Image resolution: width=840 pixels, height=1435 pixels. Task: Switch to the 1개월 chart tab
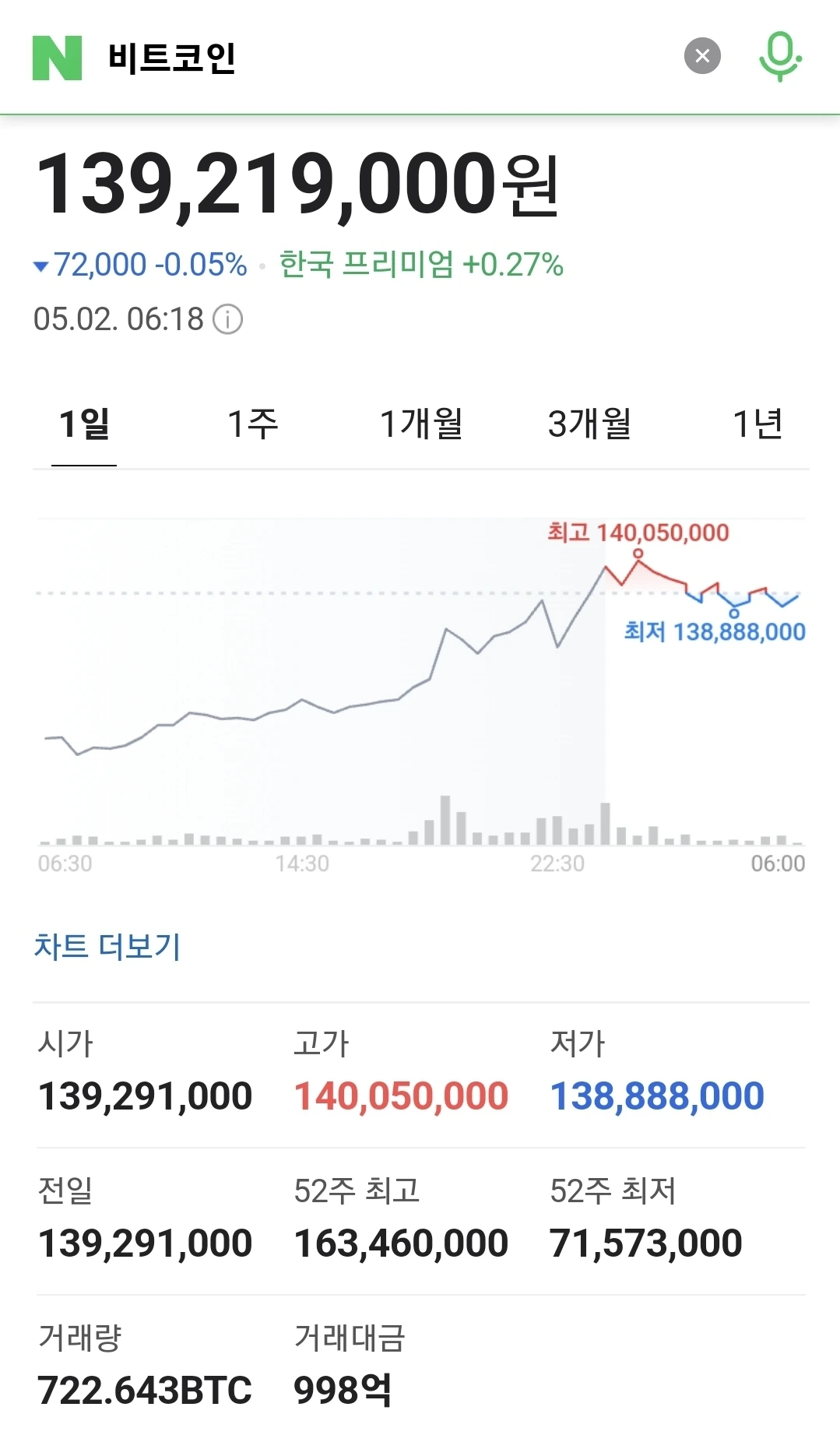(x=421, y=424)
